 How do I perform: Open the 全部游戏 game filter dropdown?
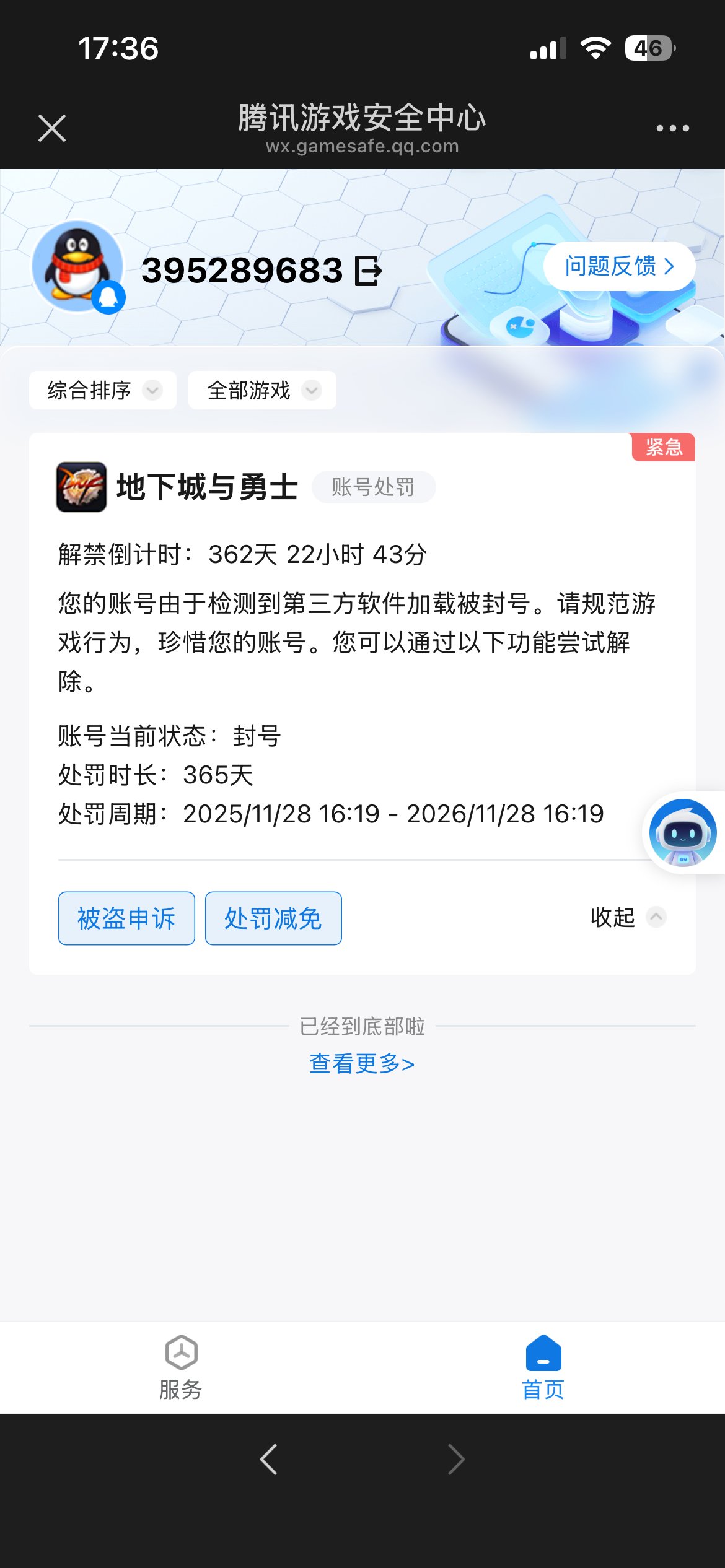pos(261,390)
